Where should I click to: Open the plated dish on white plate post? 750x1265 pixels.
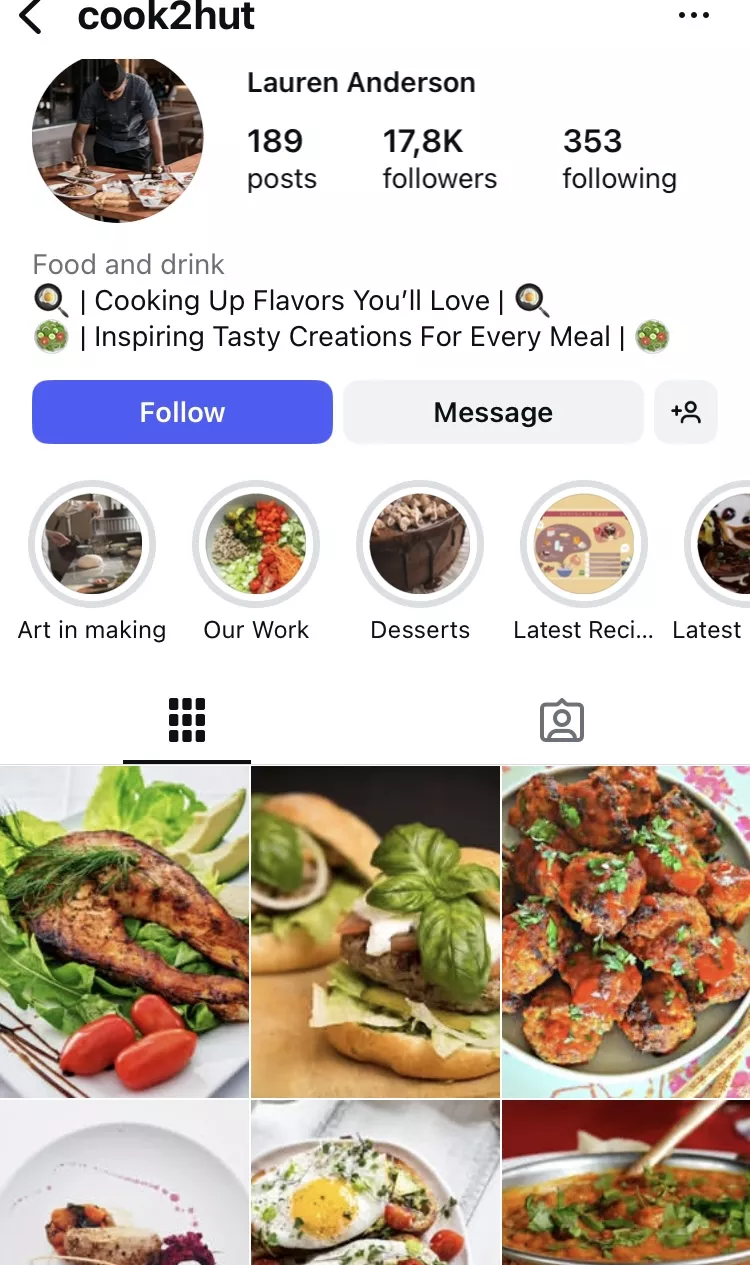124,1183
